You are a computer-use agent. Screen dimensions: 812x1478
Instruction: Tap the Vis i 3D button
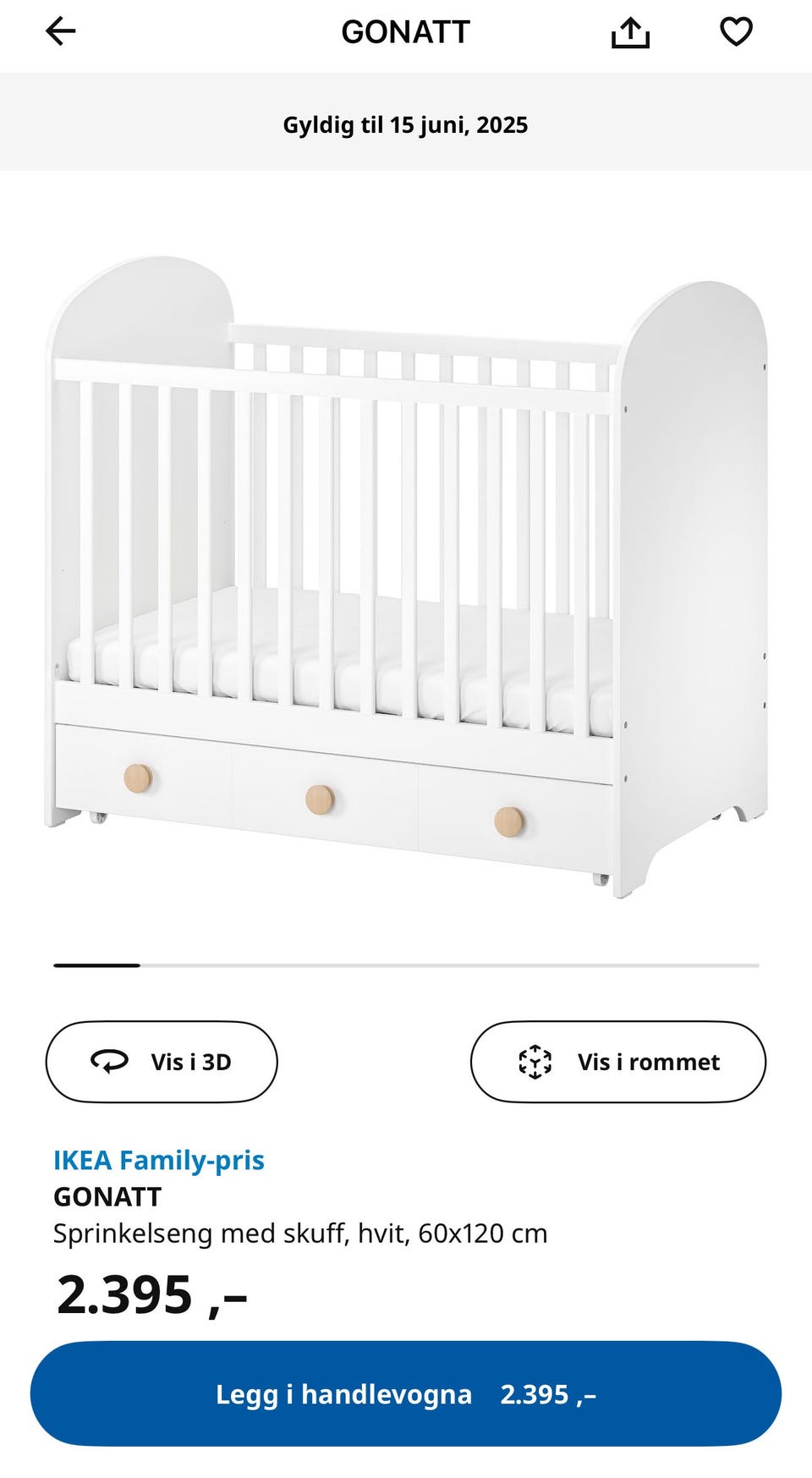162,1061
